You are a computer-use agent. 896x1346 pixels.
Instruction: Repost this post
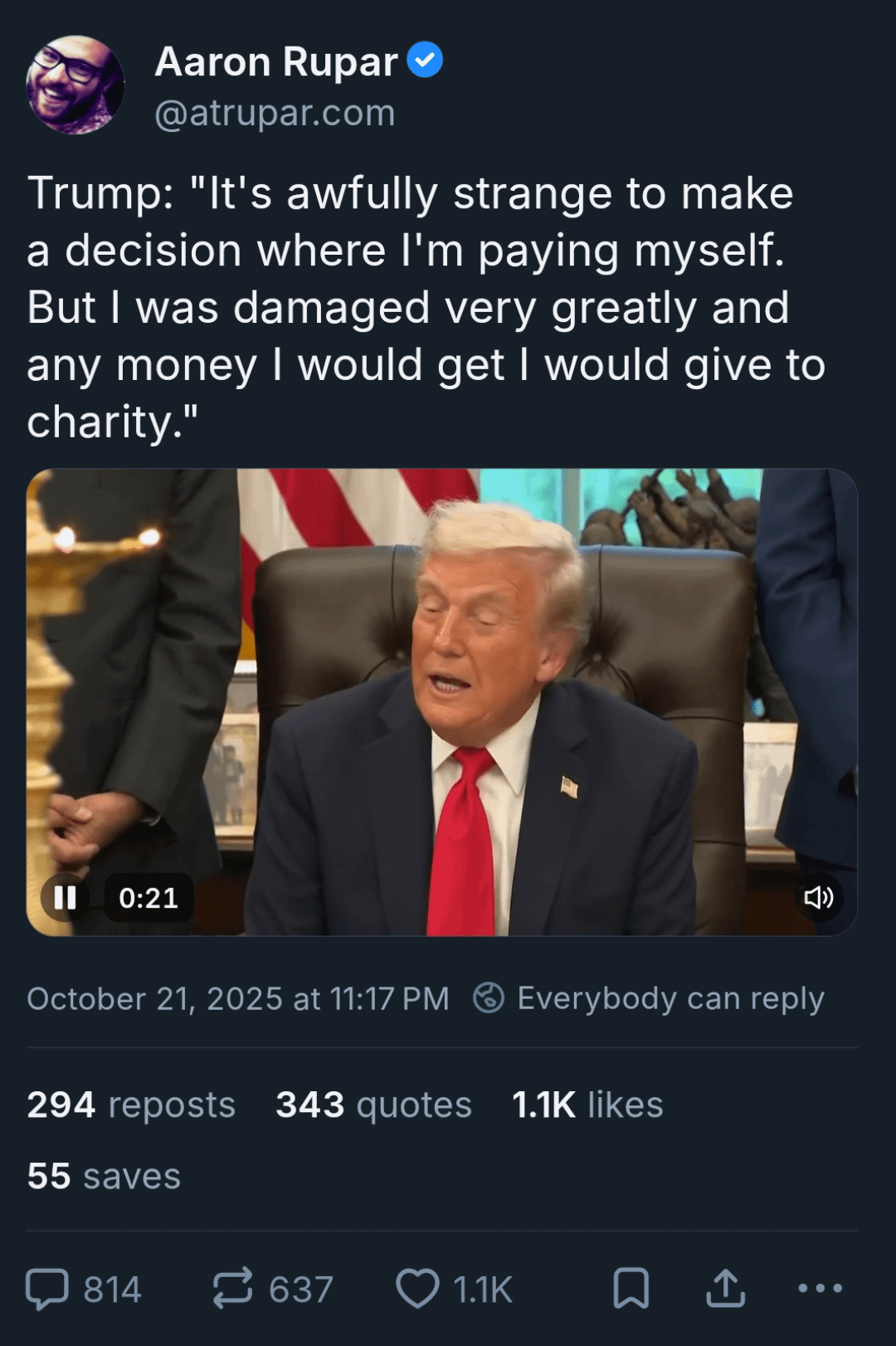(x=233, y=1289)
